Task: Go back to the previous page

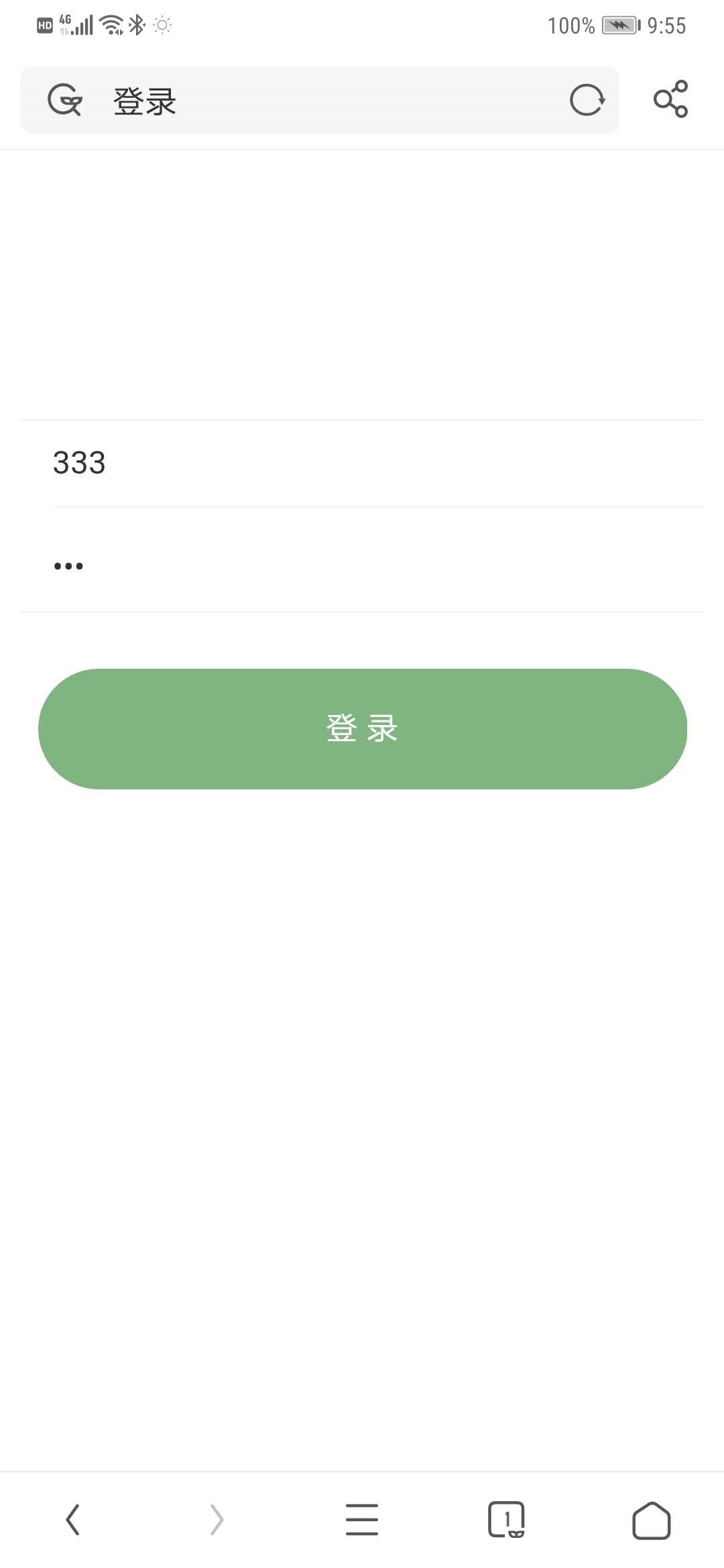Action: 73,1519
